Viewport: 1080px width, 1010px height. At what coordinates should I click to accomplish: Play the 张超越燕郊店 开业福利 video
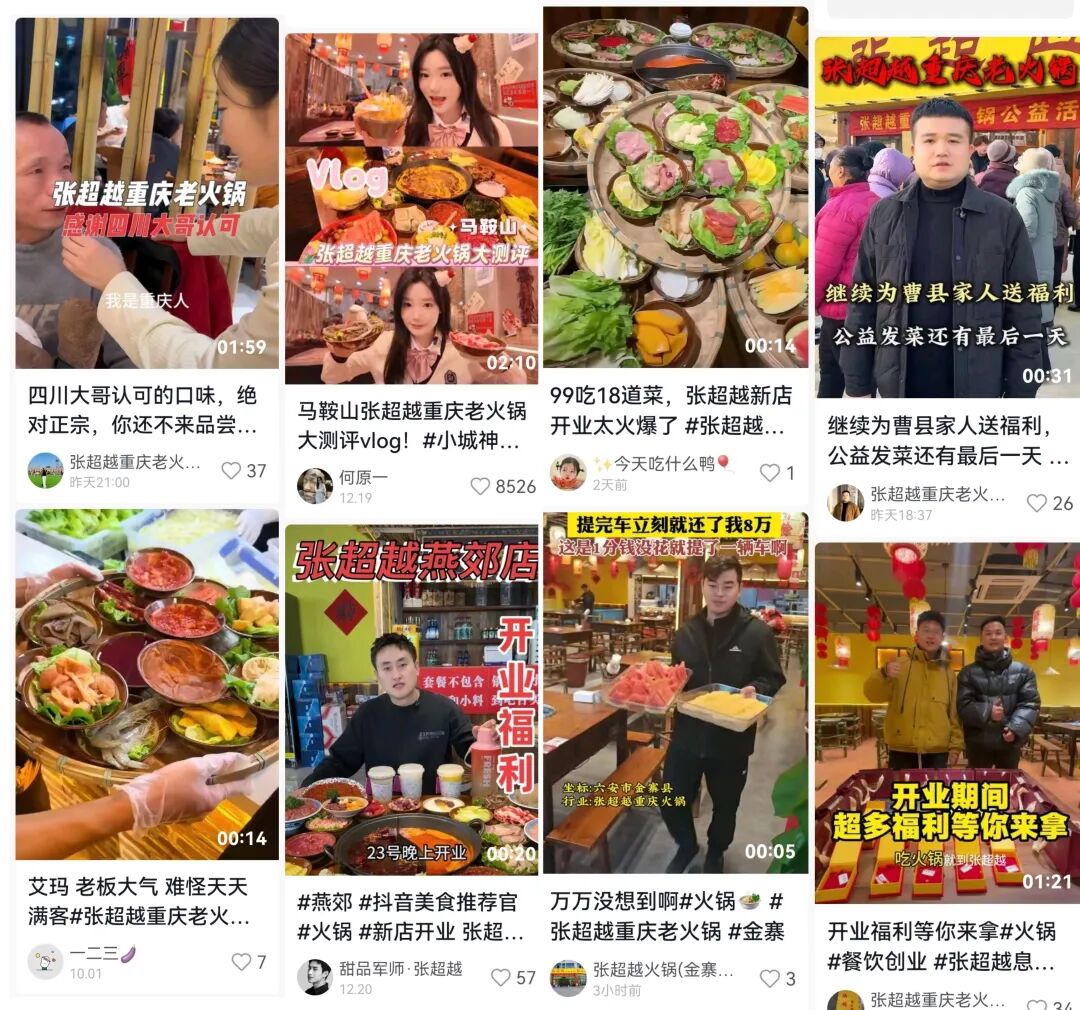[x=411, y=700]
